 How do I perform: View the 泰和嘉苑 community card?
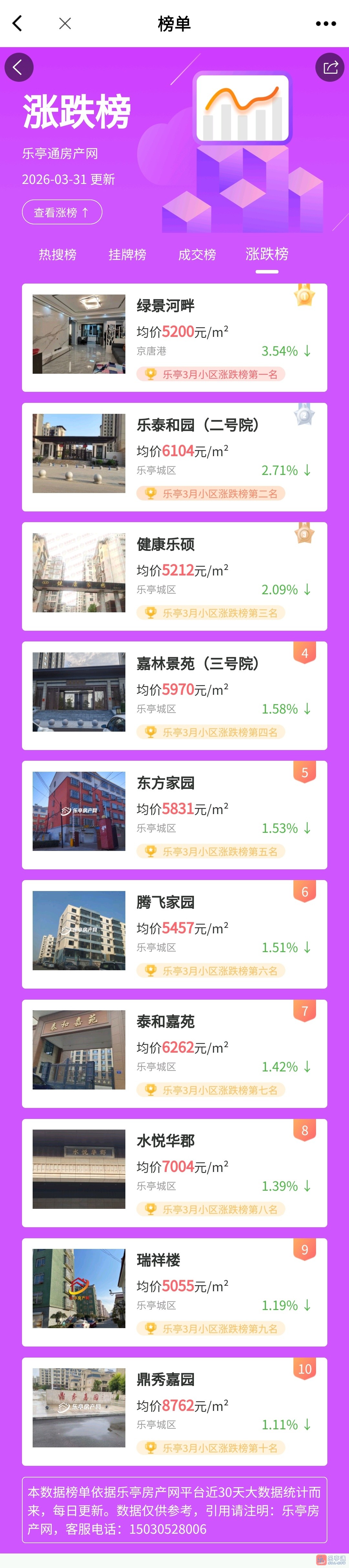(174, 1053)
